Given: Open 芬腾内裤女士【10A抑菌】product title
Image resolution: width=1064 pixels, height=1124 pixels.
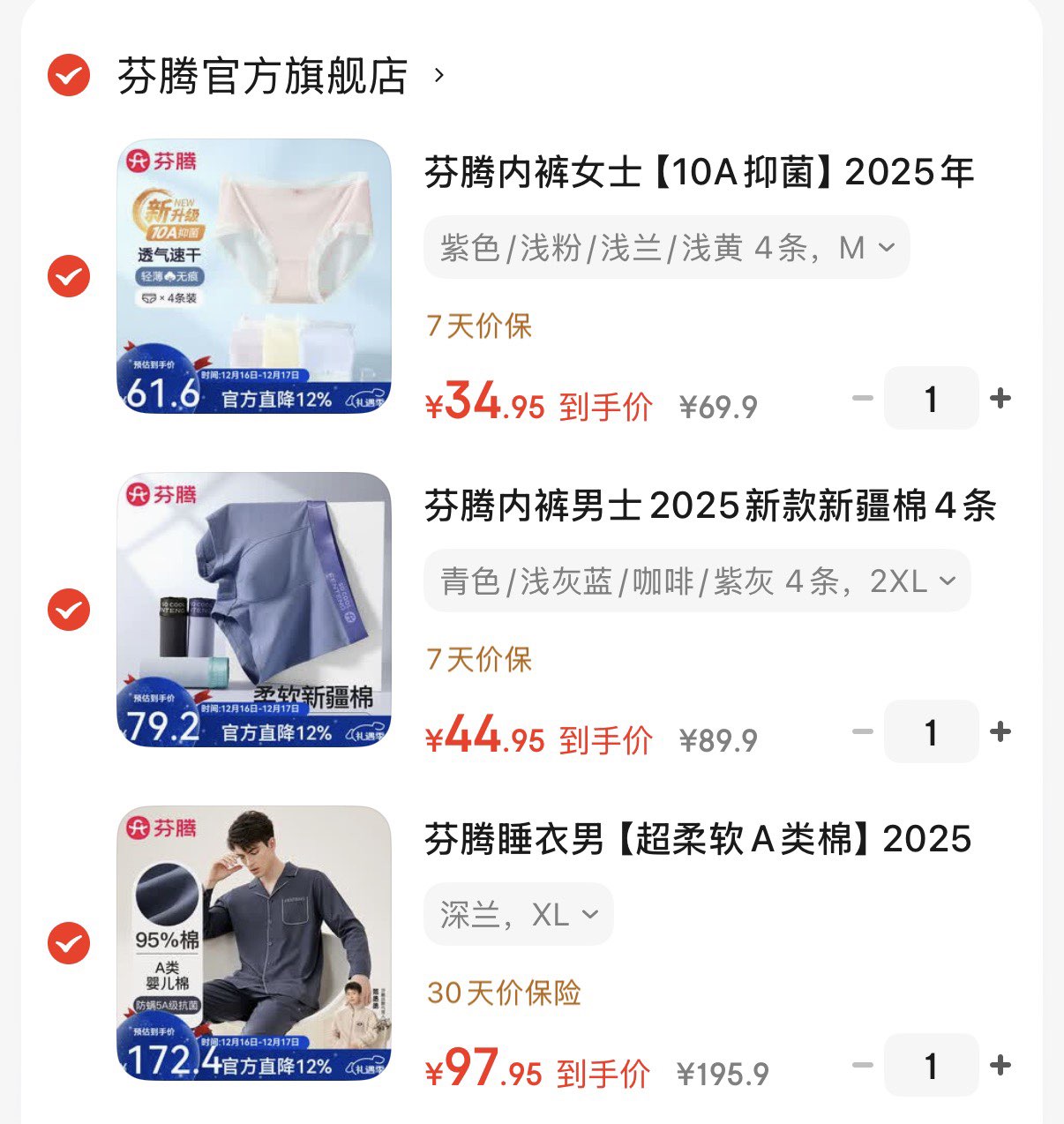Looking at the screenshot, I should 699,172.
